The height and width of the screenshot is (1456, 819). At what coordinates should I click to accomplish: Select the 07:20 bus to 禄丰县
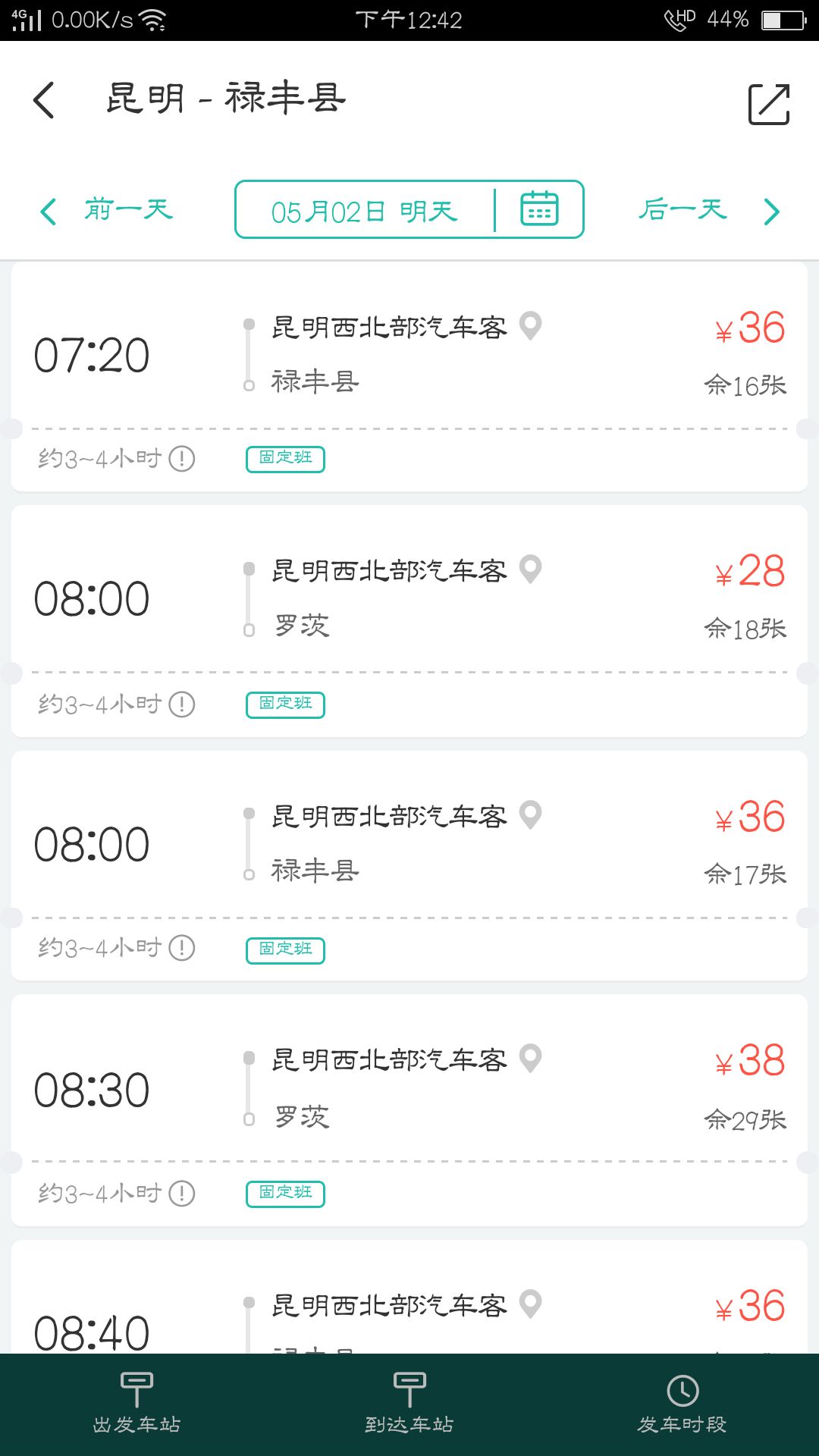(409, 377)
